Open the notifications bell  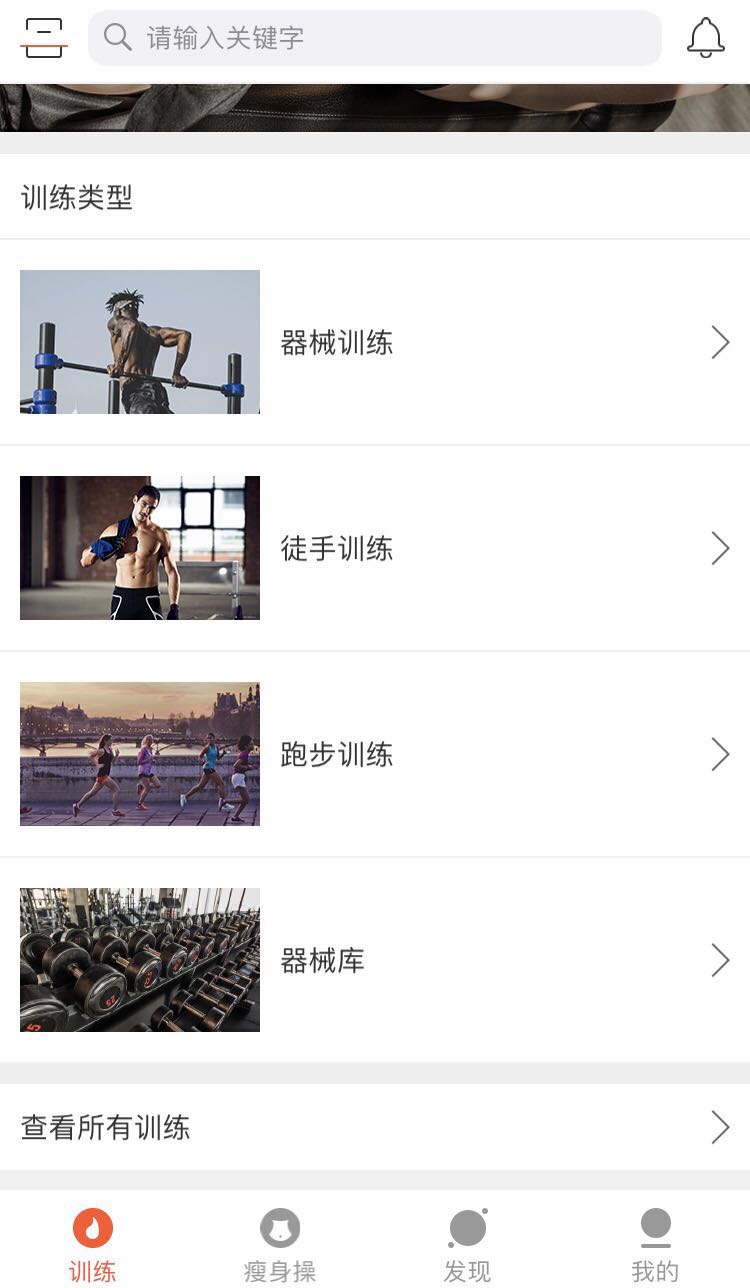point(705,38)
